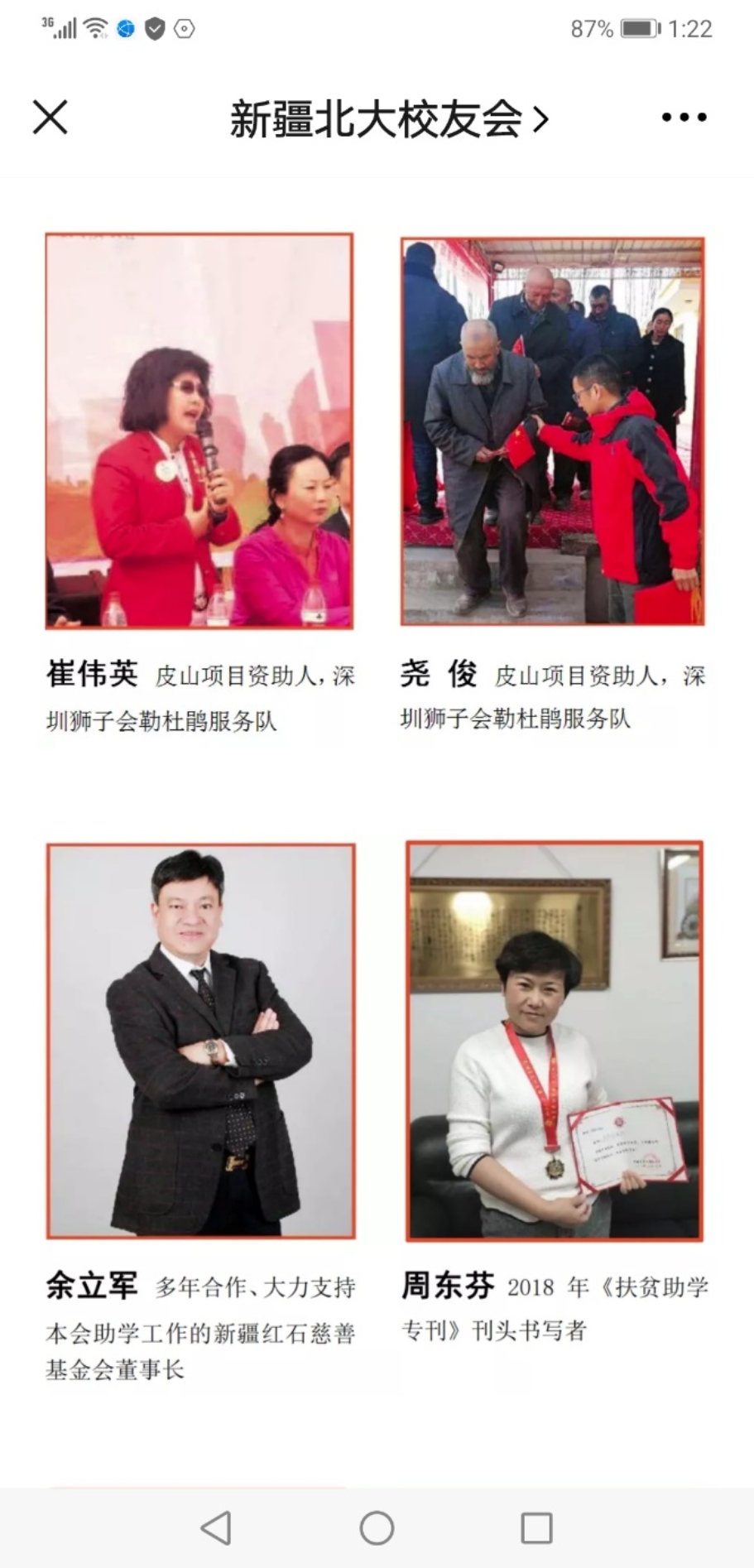Open the three-dot more options menu
This screenshot has width=754, height=1568.
pos(684,118)
